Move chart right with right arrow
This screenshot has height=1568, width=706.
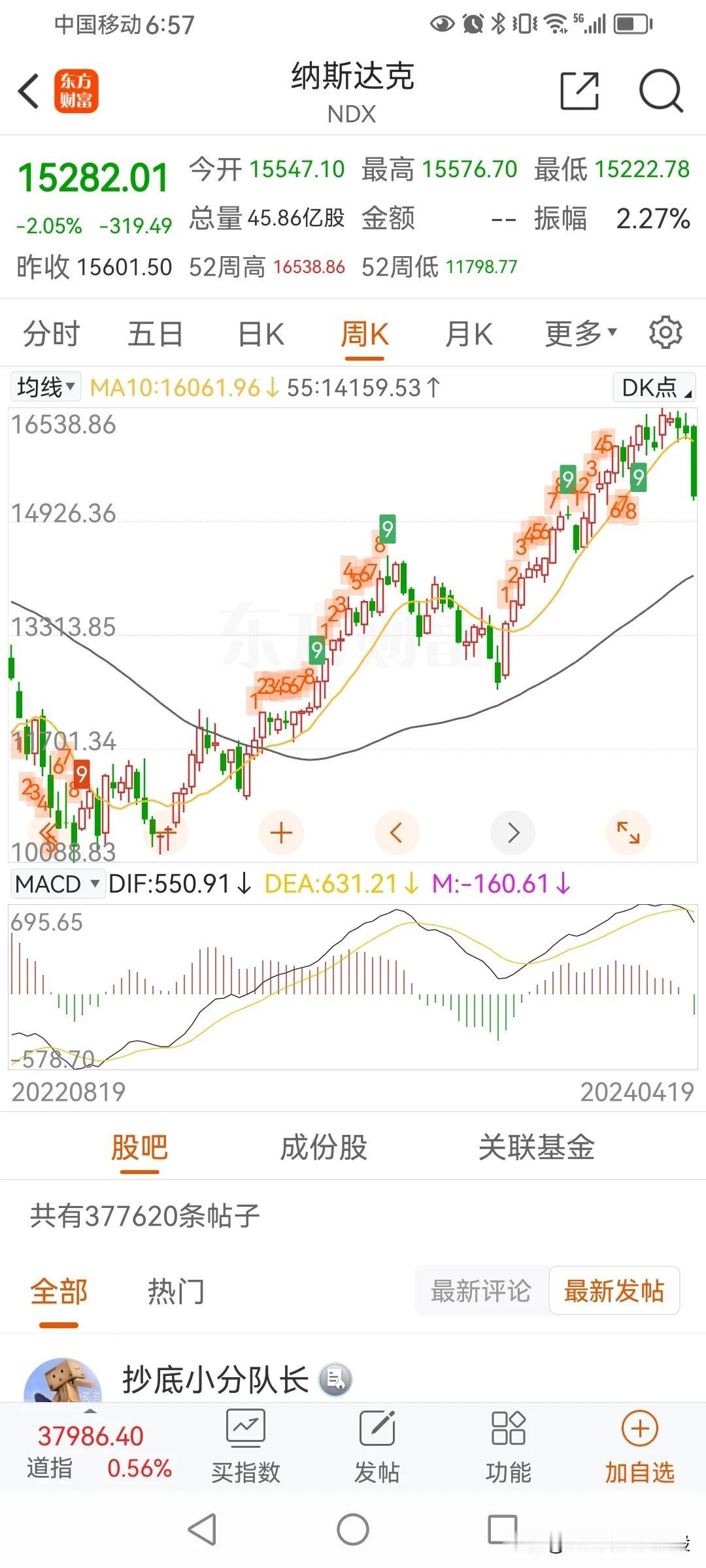point(513,833)
